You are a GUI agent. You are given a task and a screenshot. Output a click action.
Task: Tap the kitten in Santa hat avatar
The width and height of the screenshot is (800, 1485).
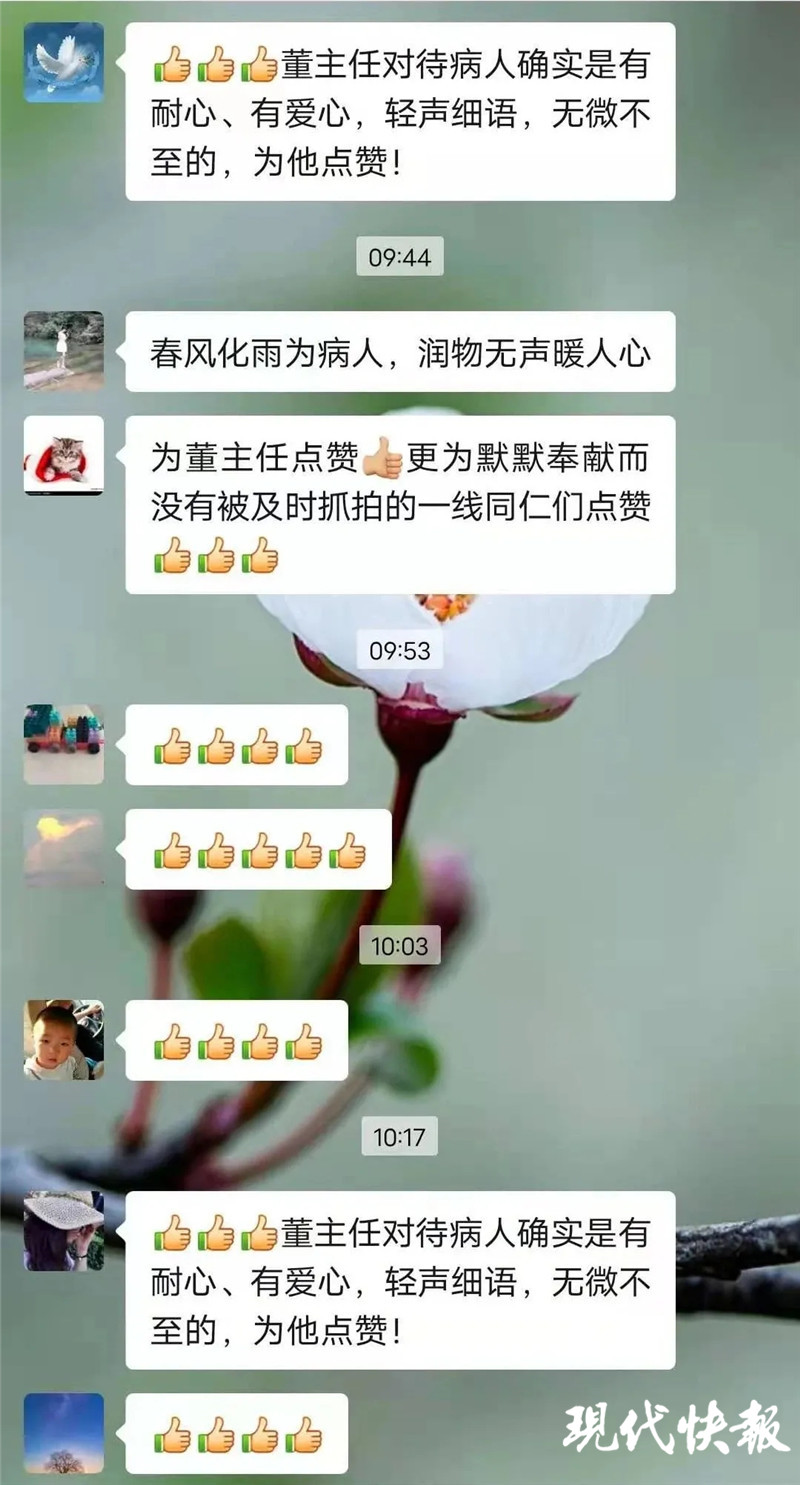64,455
